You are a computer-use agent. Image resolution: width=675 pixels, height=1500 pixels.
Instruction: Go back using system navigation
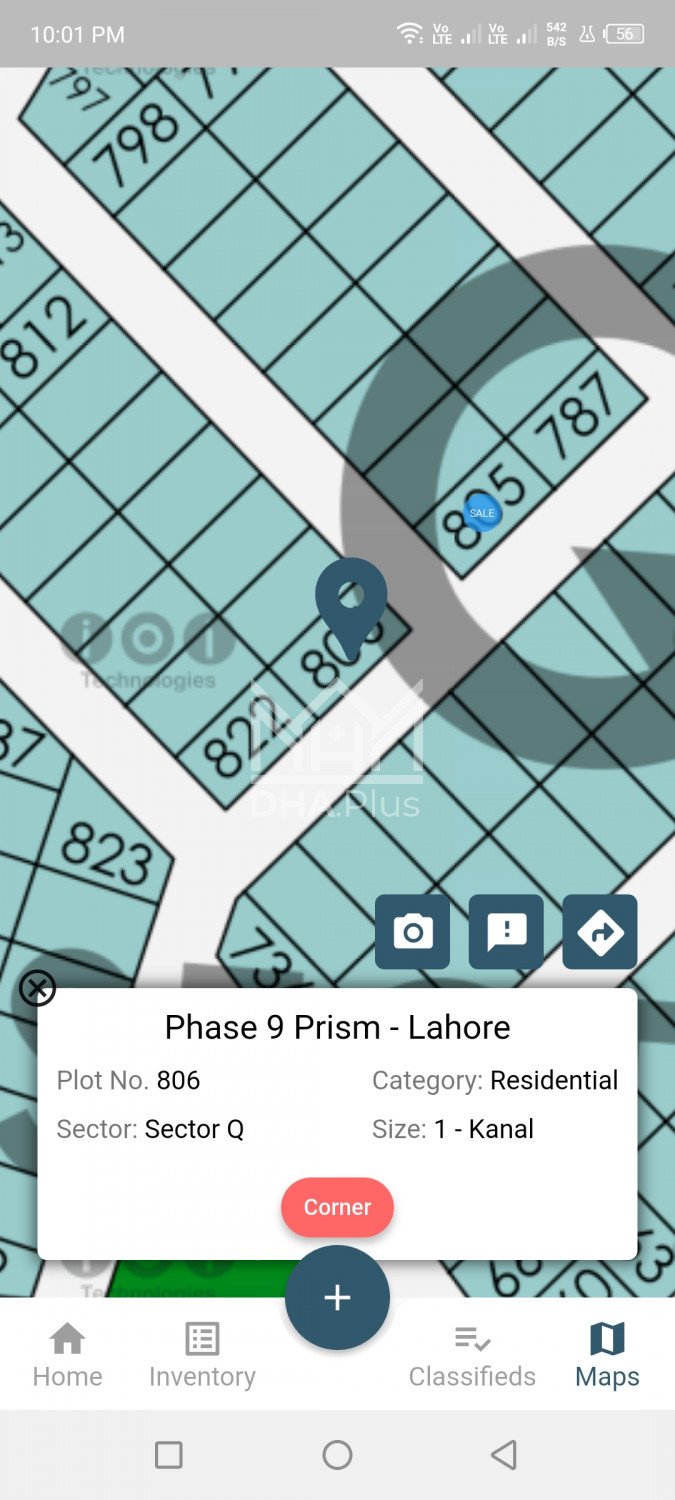pyautogui.click(x=505, y=1454)
